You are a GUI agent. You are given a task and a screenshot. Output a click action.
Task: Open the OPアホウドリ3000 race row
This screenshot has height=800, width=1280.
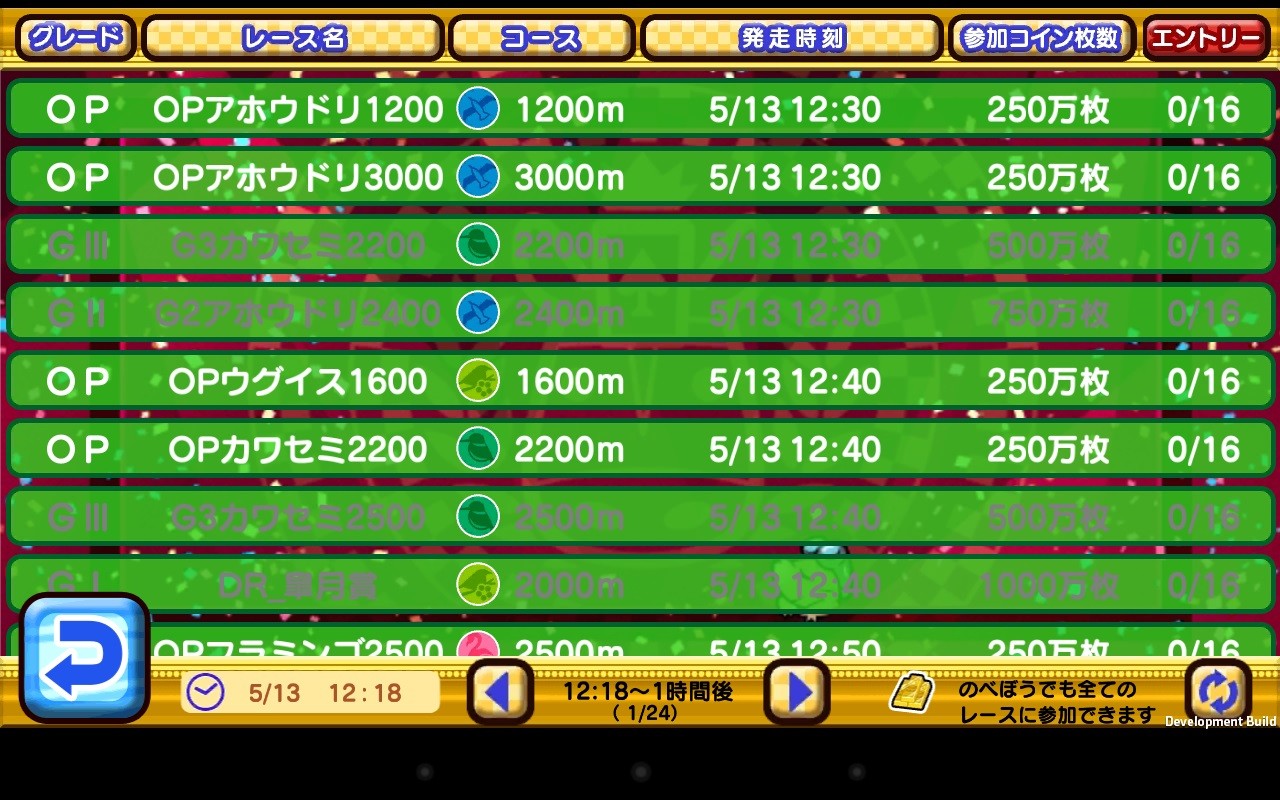point(641,177)
